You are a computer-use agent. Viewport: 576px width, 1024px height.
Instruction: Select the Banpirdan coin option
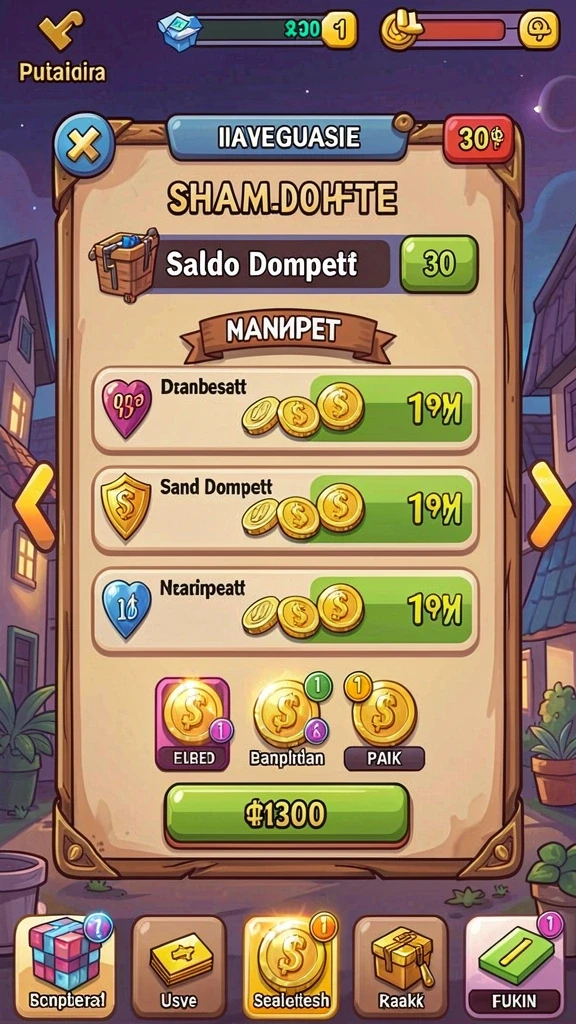(x=286, y=722)
